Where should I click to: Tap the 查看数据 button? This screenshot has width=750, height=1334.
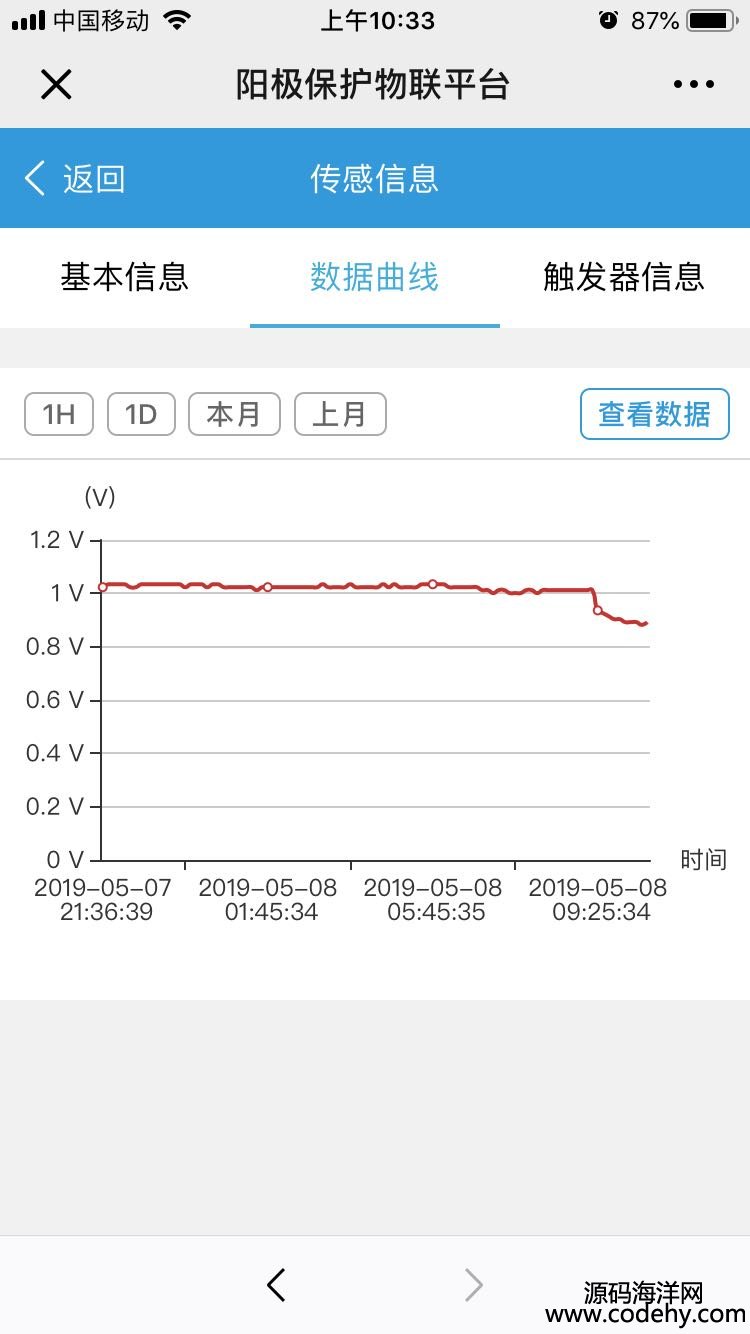655,414
